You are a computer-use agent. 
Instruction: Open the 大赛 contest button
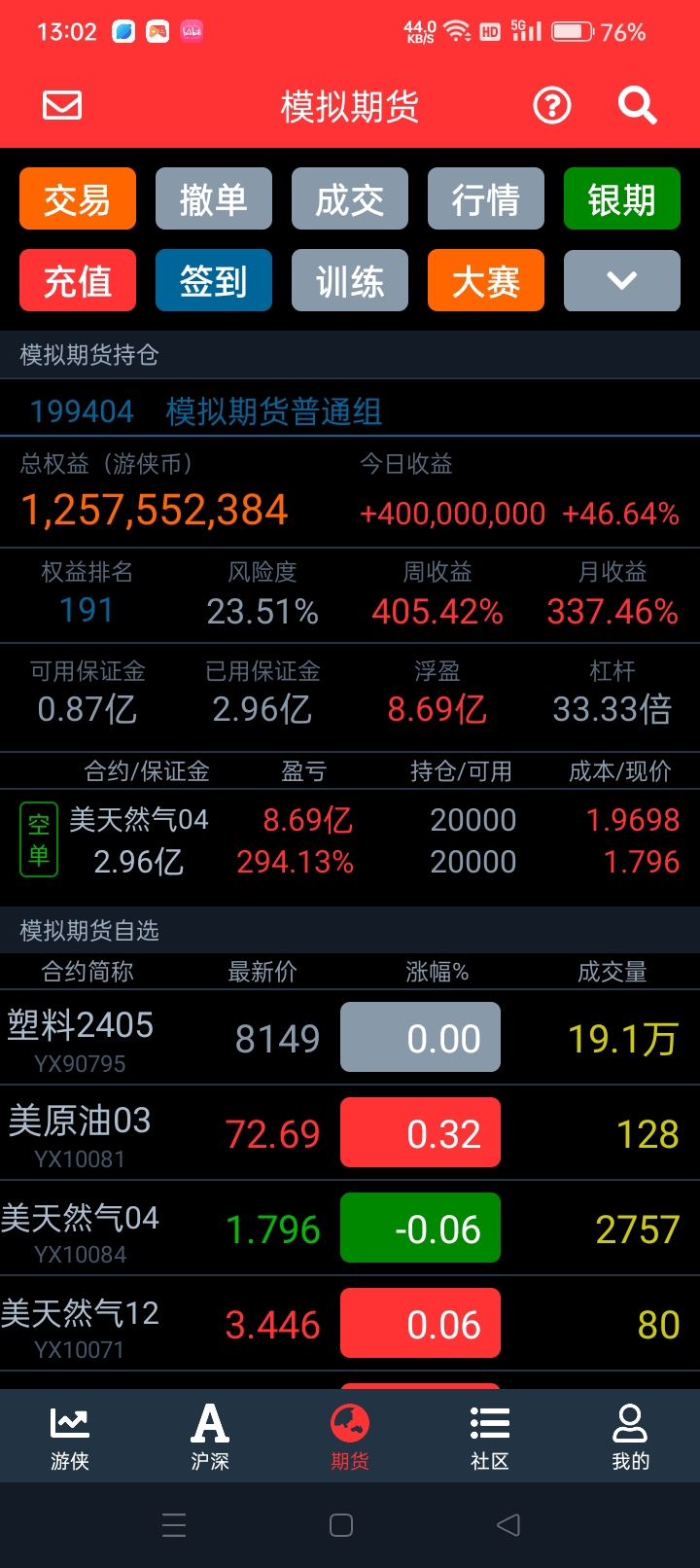[x=486, y=281]
